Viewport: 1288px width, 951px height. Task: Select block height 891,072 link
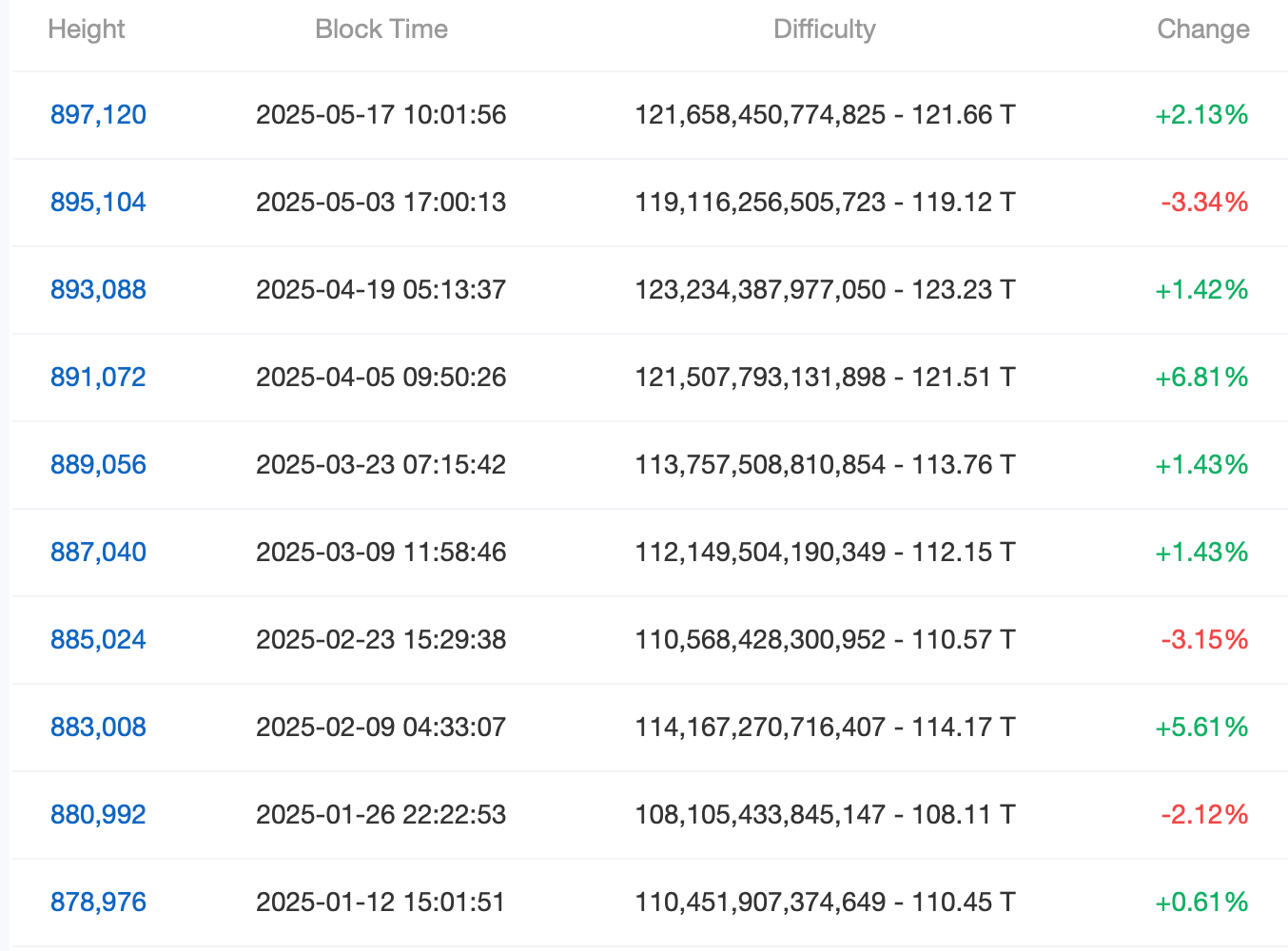pos(98,378)
